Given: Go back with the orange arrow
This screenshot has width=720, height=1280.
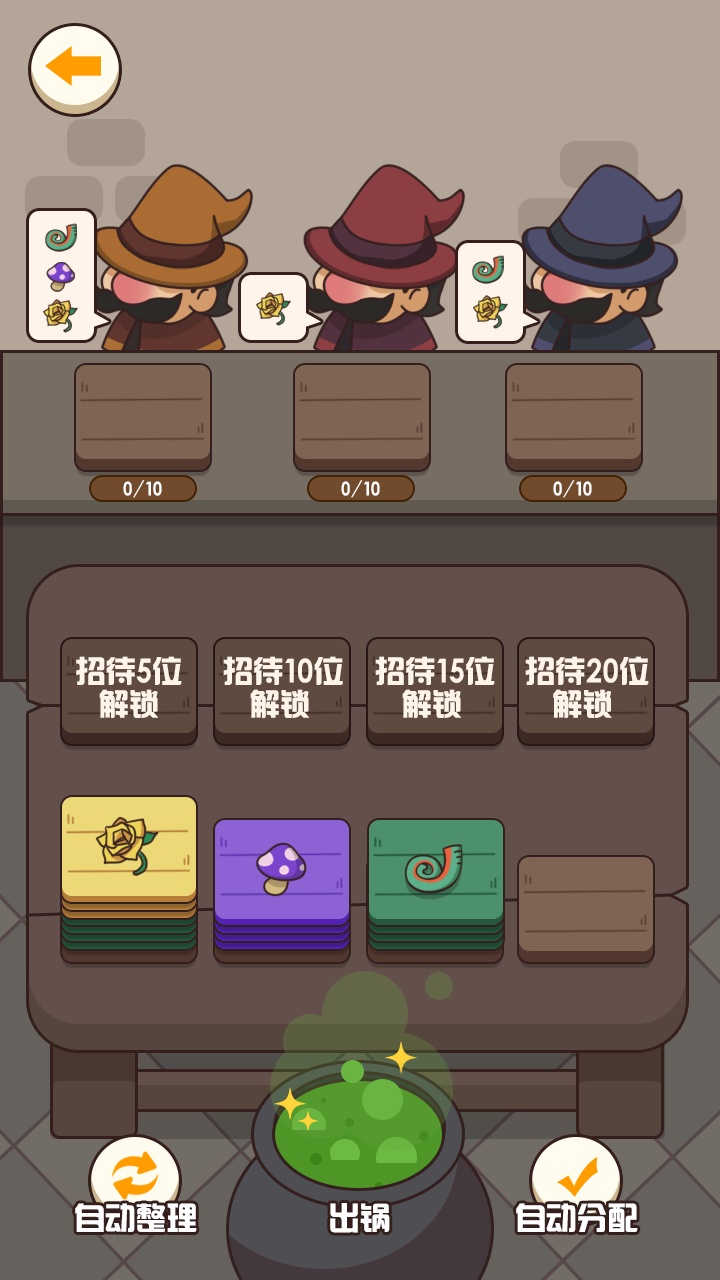Looking at the screenshot, I should pos(75,68).
